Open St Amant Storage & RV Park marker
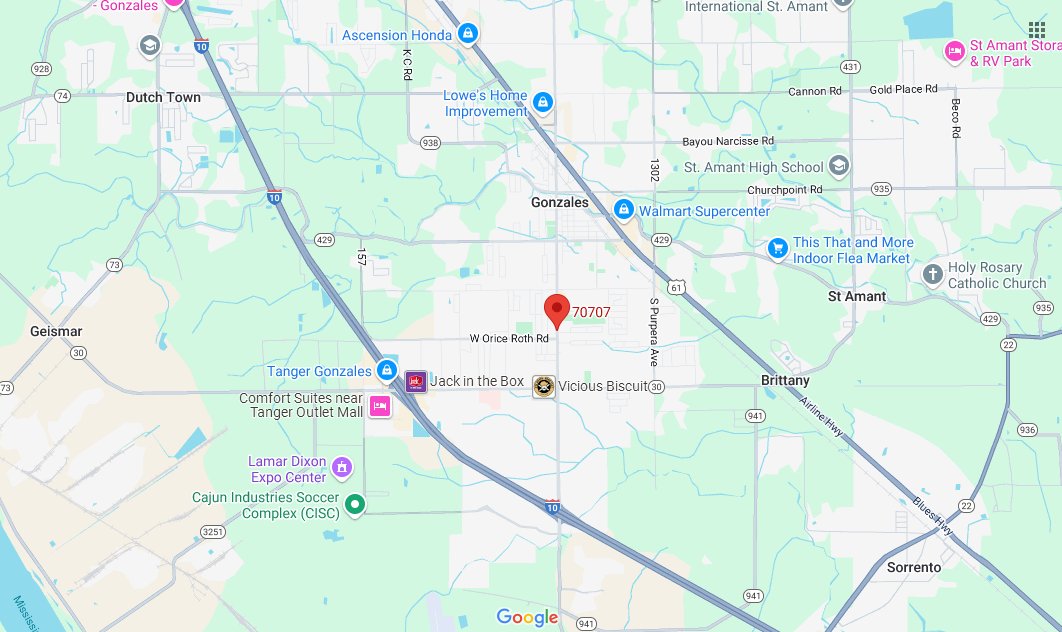This screenshot has width=1062, height=632. tap(955, 51)
